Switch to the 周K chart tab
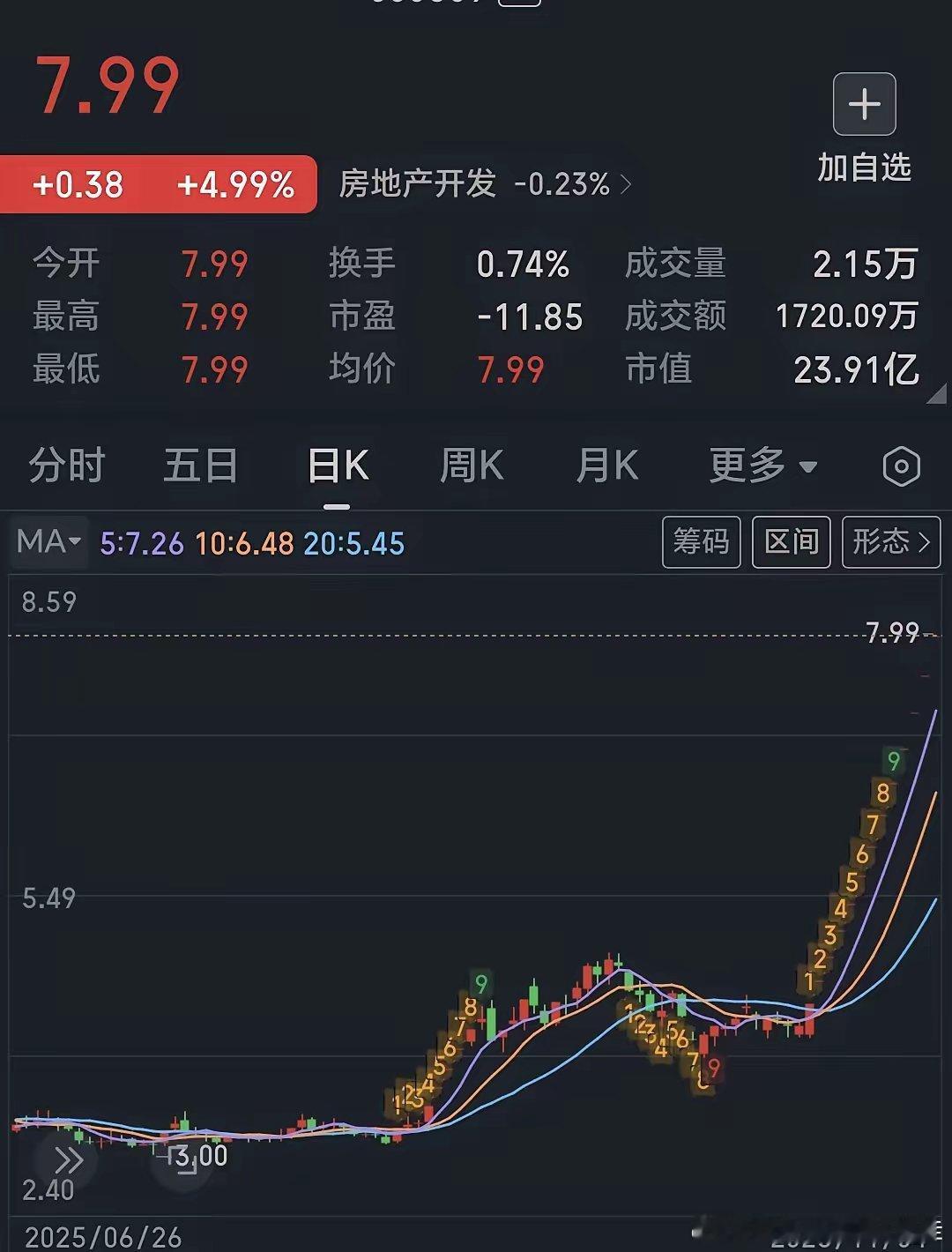This screenshot has width=952, height=1252. coord(472,466)
